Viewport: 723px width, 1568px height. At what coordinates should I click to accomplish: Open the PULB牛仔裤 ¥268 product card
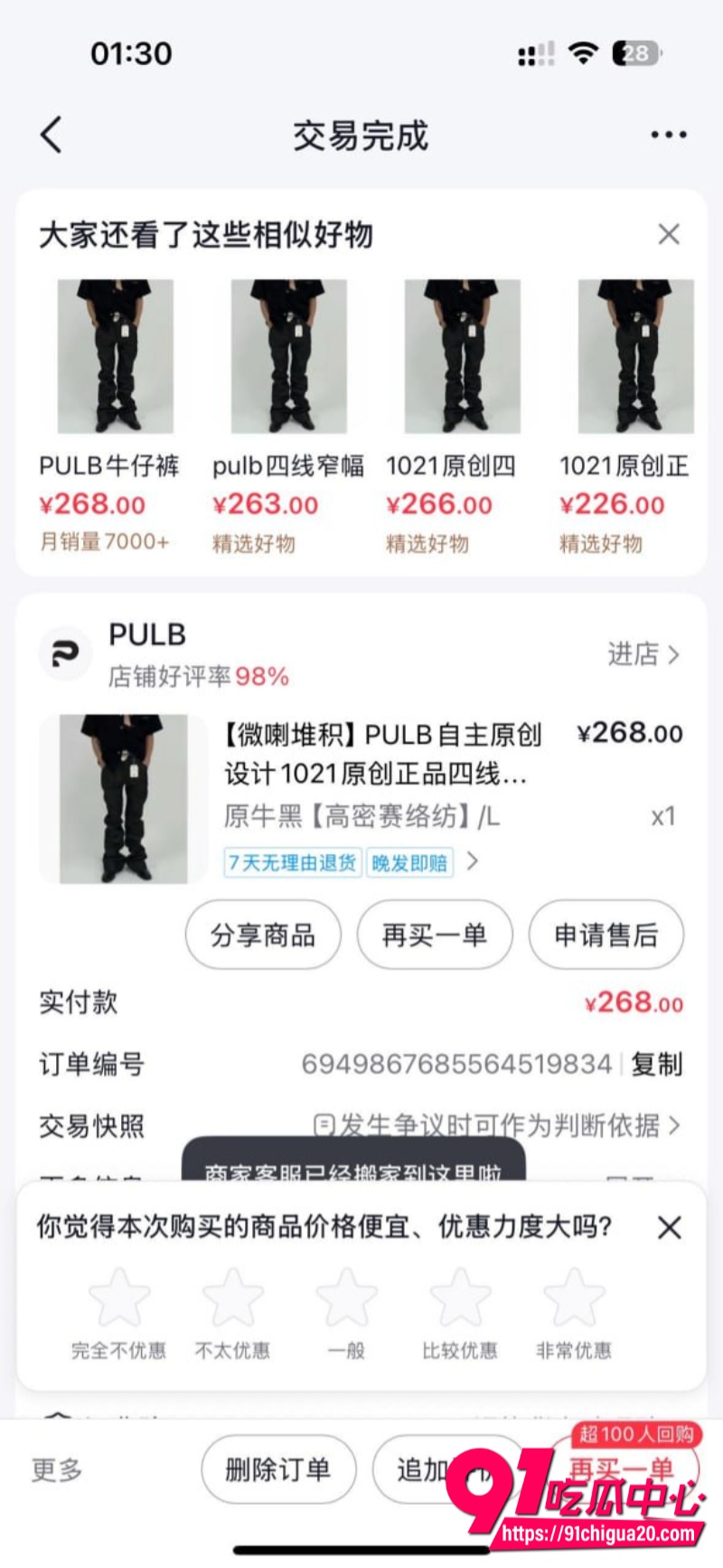click(110, 416)
